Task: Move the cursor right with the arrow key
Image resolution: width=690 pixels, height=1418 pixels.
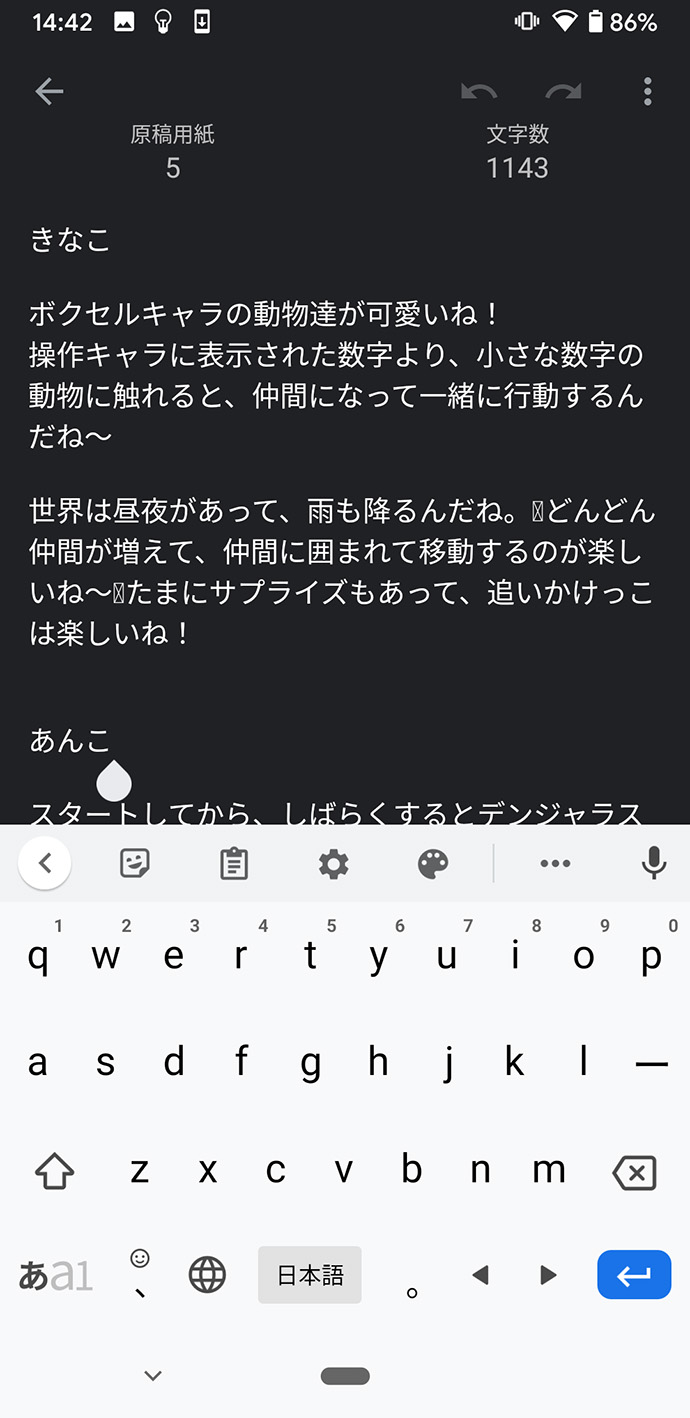Action: point(548,1275)
